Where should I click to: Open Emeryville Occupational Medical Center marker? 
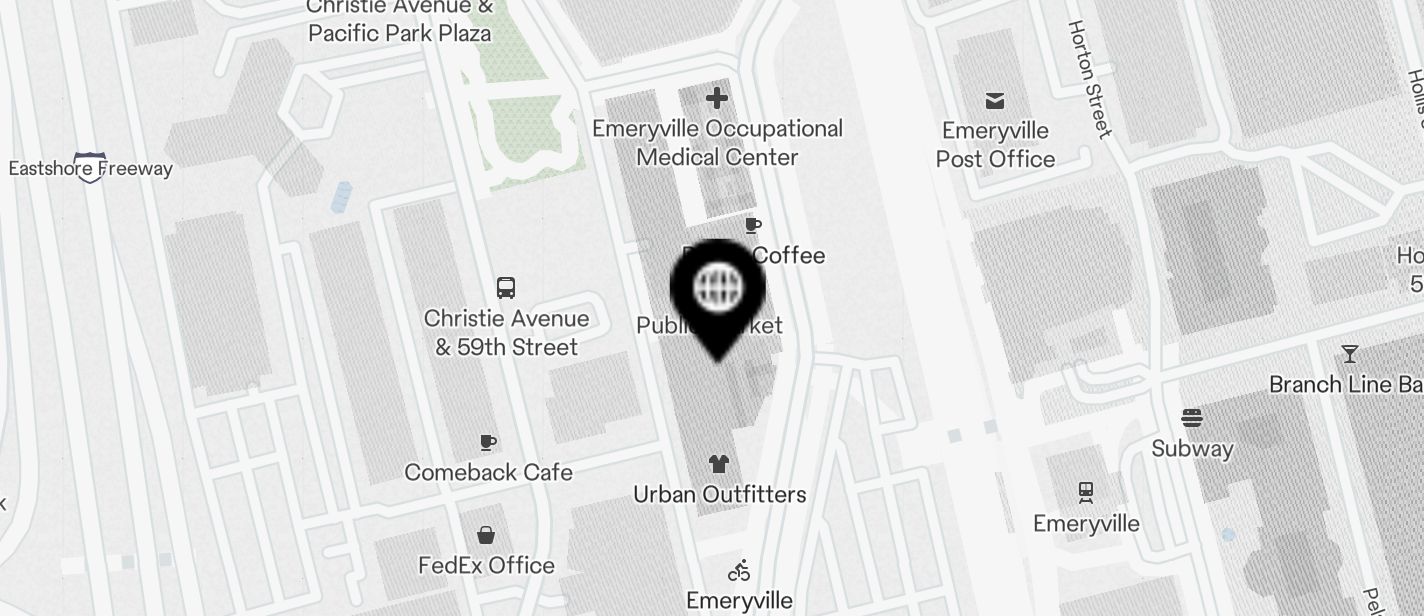(x=717, y=99)
